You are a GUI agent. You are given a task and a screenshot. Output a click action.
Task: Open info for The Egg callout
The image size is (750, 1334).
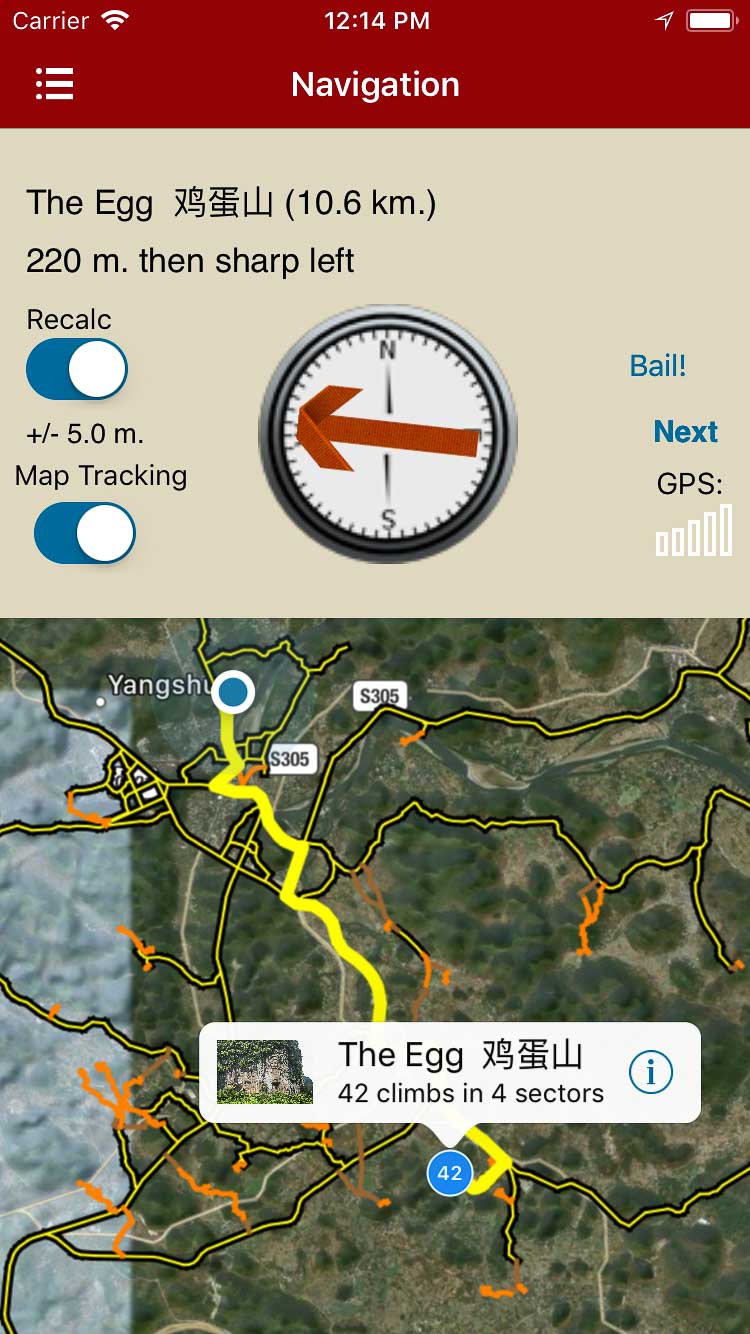(651, 1072)
